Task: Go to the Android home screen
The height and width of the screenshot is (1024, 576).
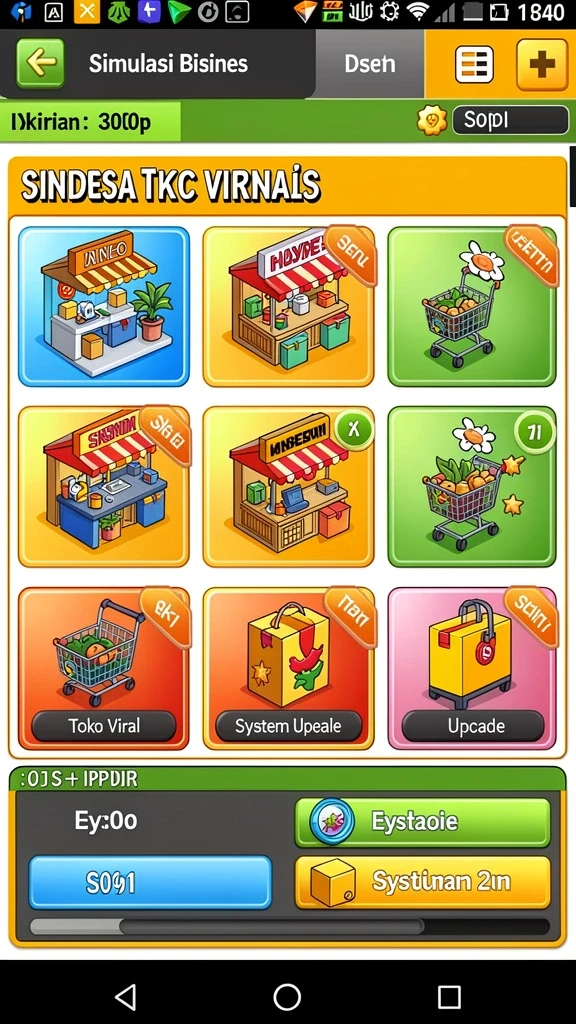Action: point(287,997)
